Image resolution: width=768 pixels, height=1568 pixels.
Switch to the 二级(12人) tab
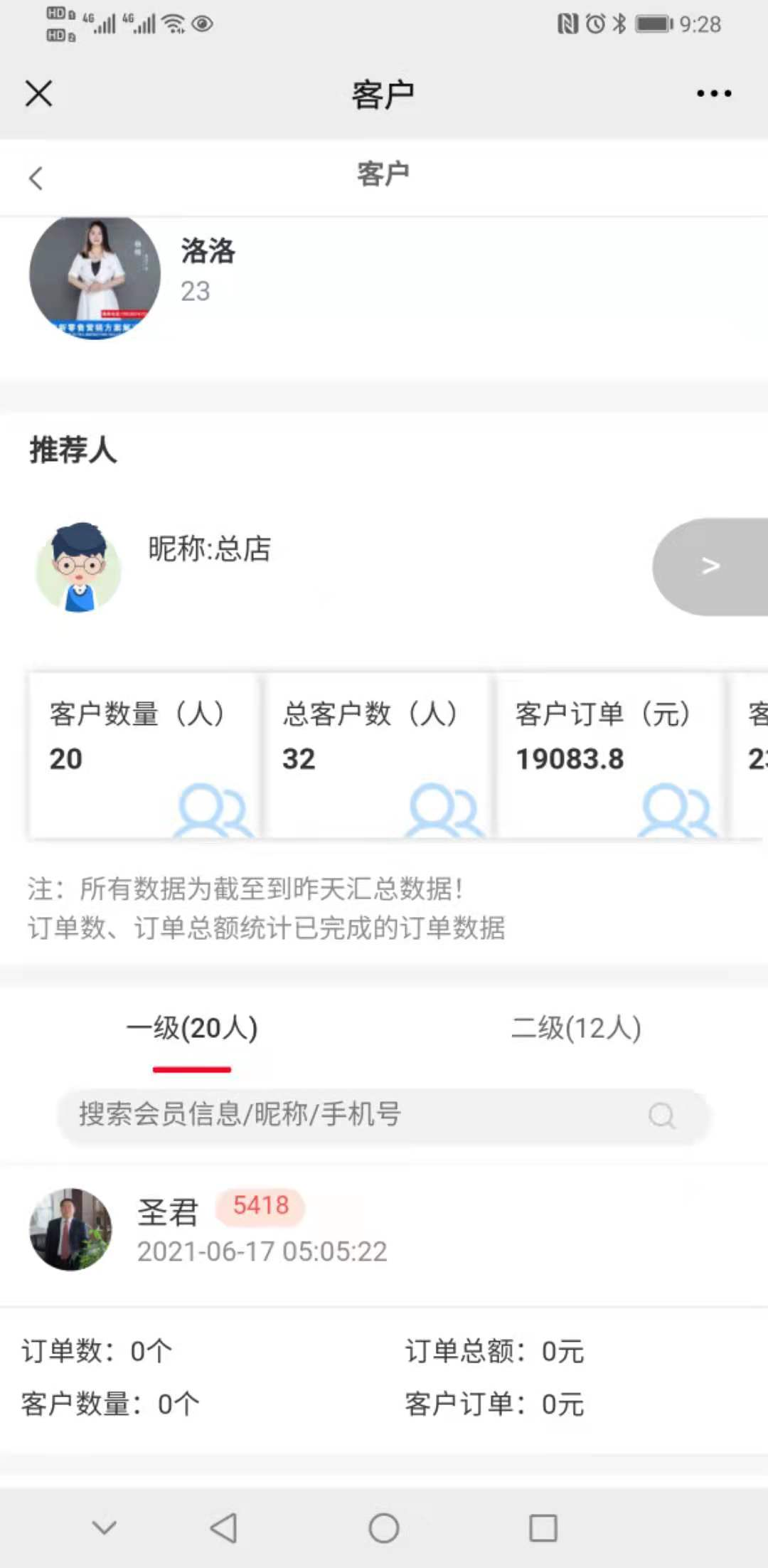click(576, 1029)
